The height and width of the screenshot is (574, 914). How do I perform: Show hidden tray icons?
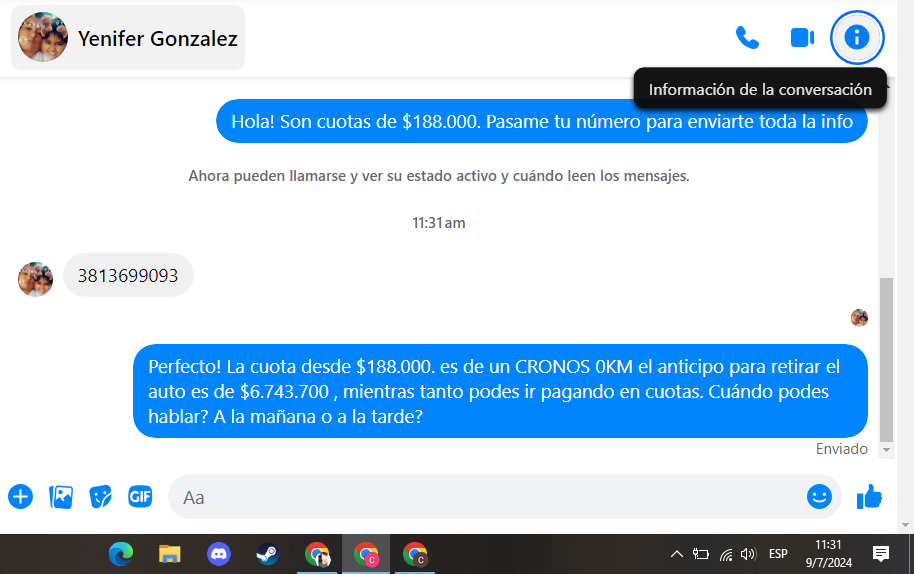pos(677,554)
